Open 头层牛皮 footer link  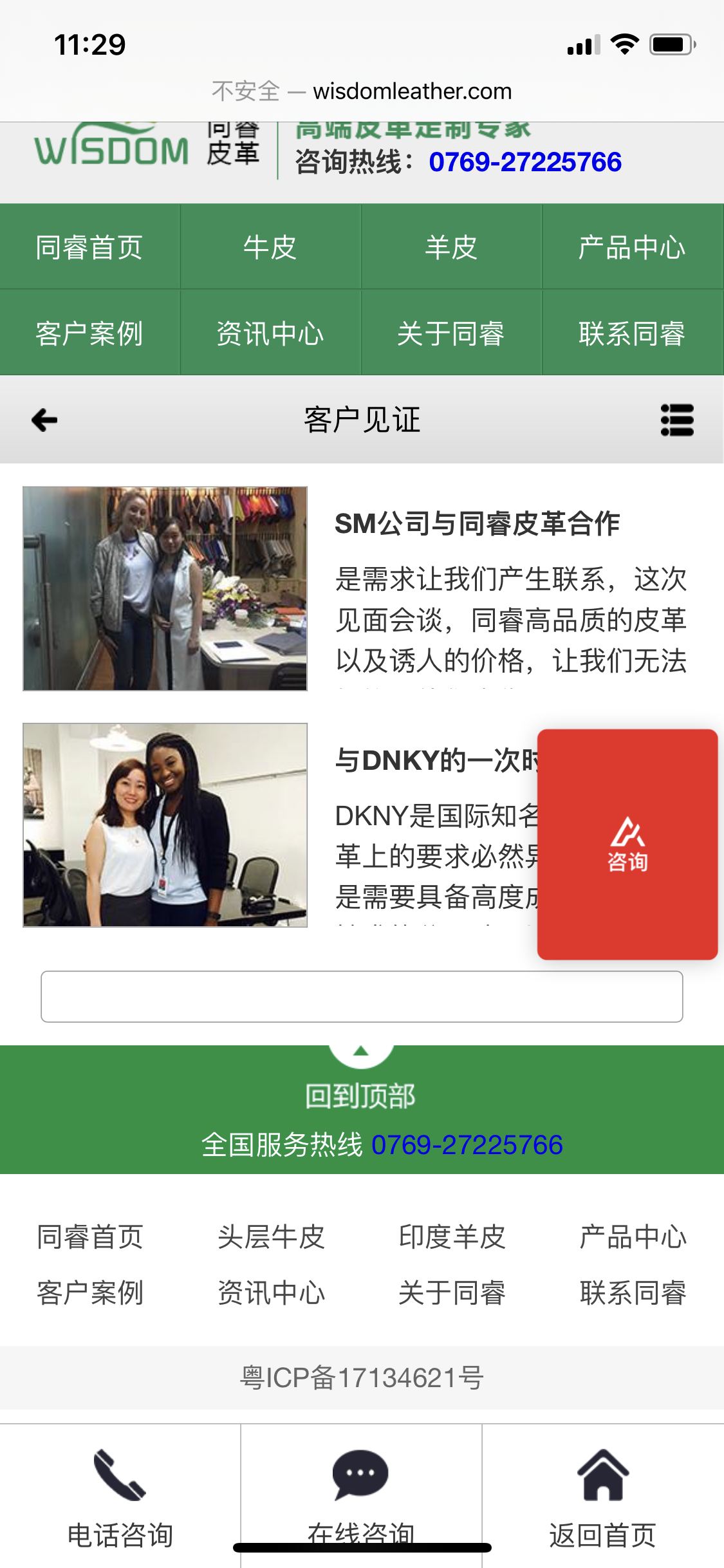point(271,1237)
